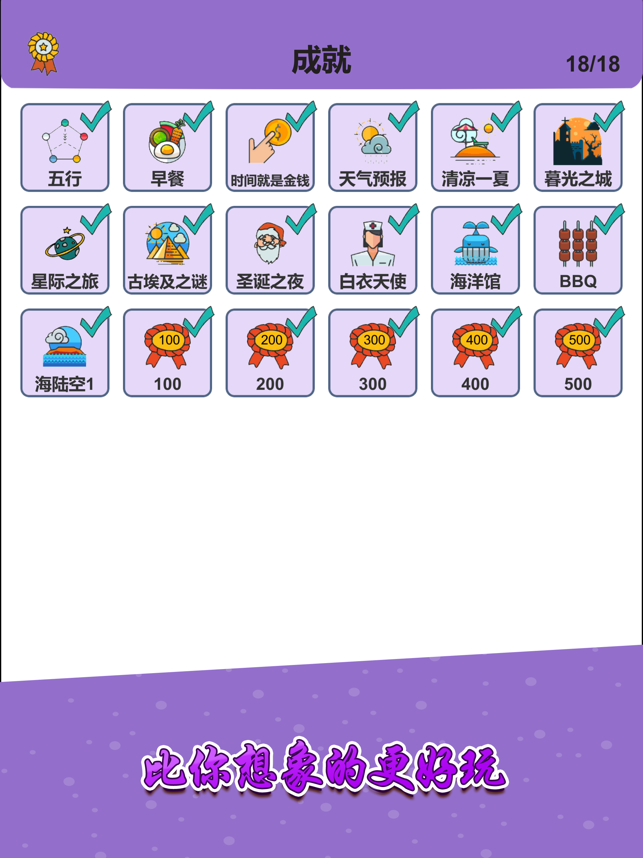Image resolution: width=643 pixels, height=858 pixels.
Task: Open the BBQ achievement tile
Action: tap(578, 250)
